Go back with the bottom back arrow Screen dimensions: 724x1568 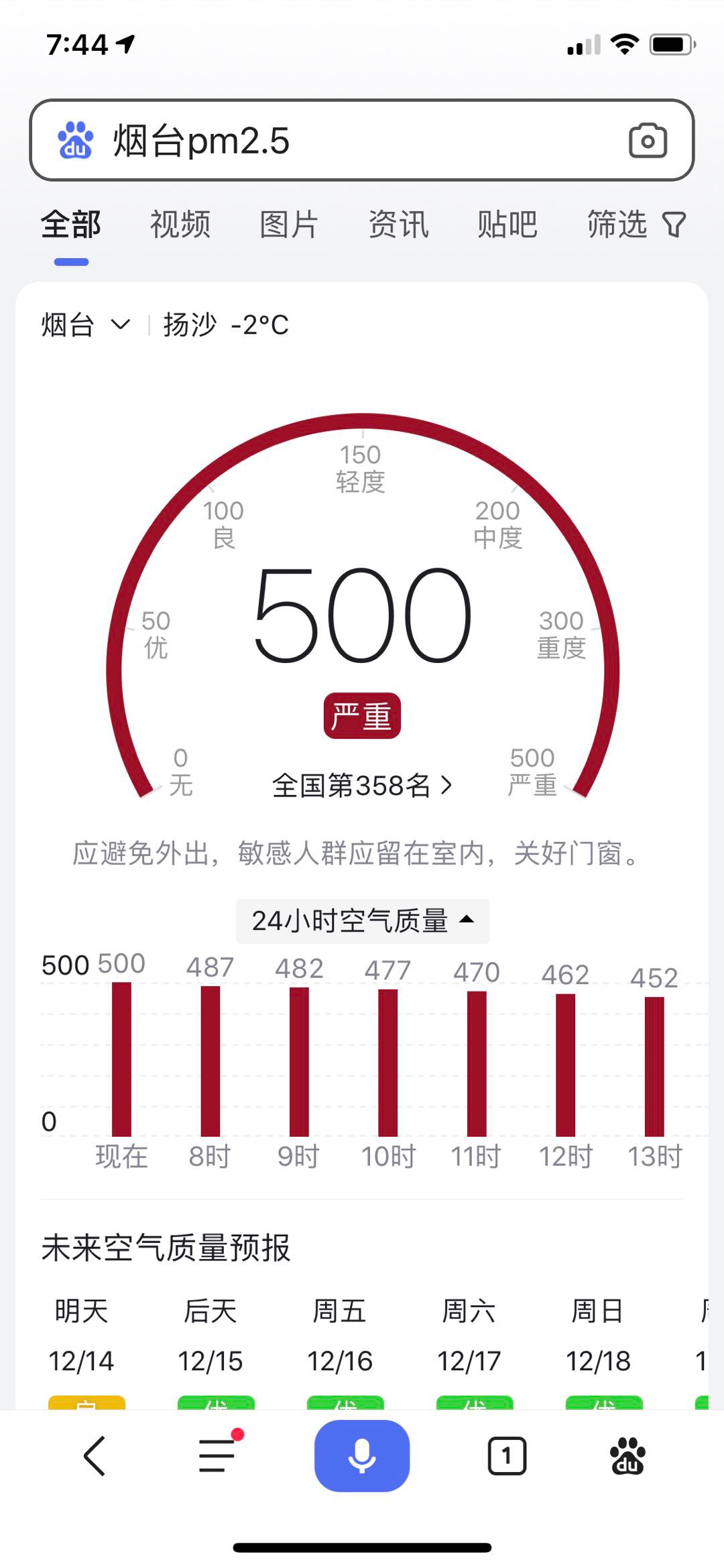tap(95, 1456)
